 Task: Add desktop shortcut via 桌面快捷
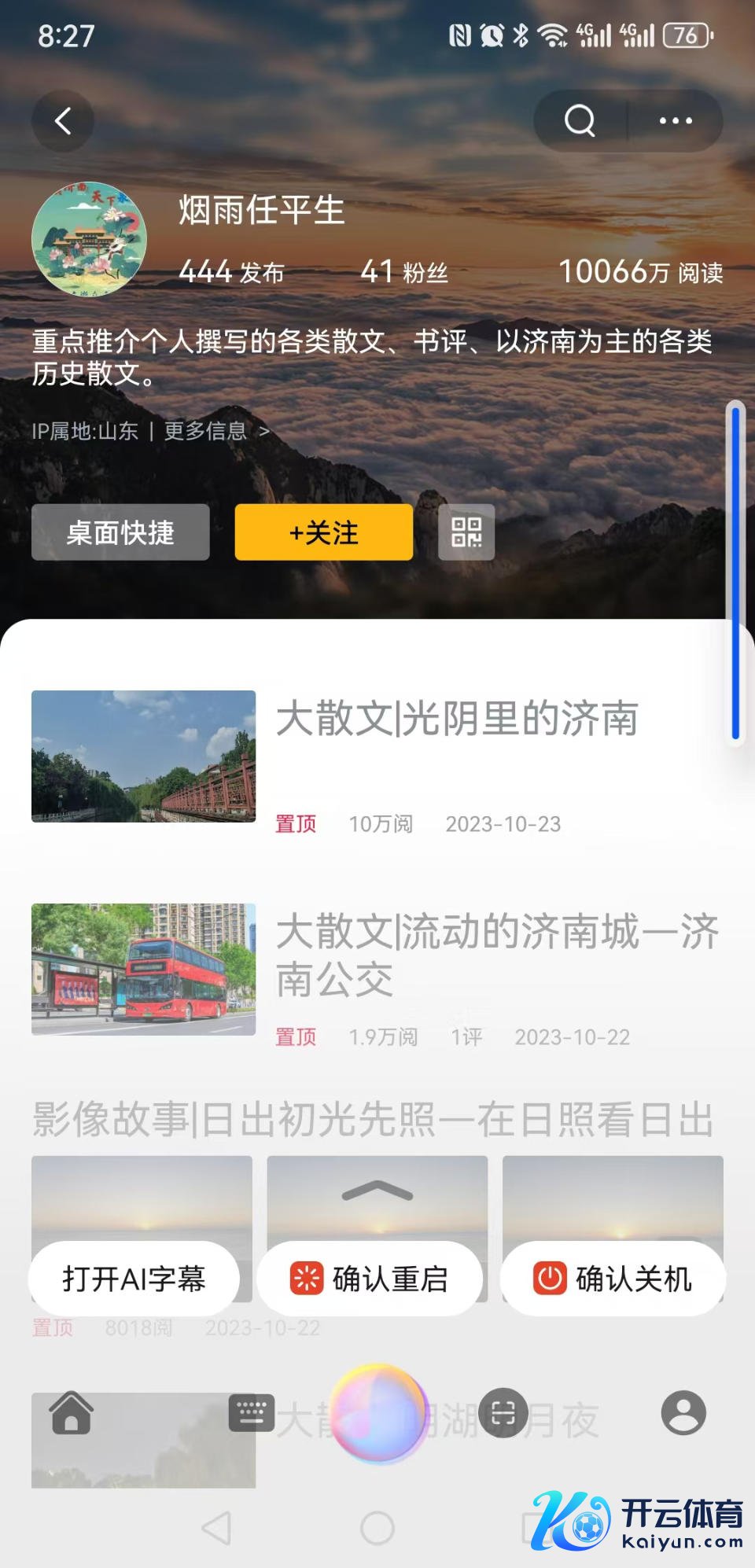click(120, 532)
